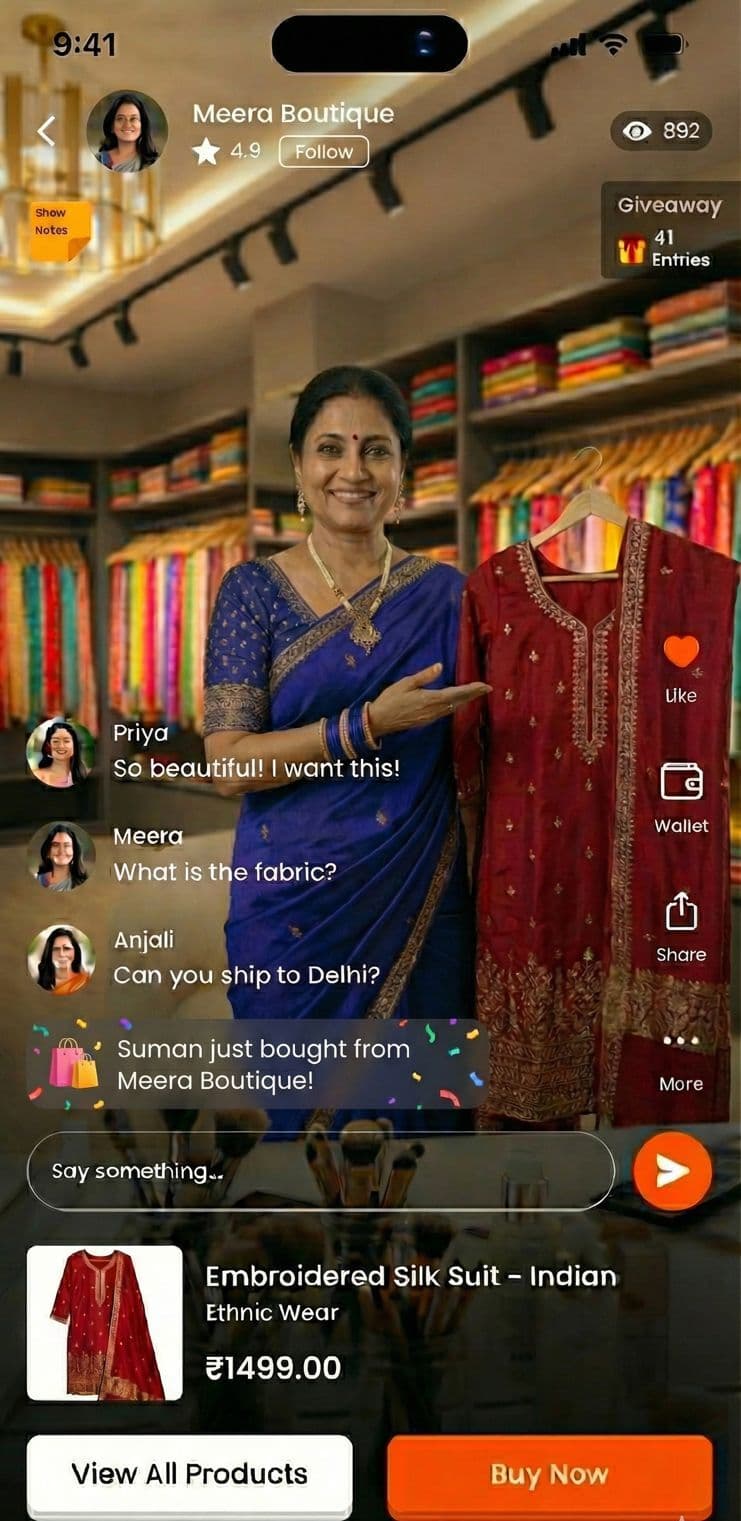The image size is (741, 1521).
Task: Open the More options icon
Action: pyautogui.click(x=680, y=1040)
